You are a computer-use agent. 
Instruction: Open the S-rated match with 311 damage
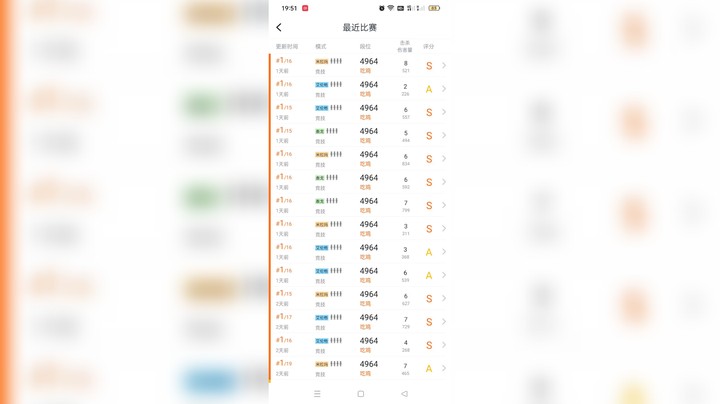click(x=360, y=229)
